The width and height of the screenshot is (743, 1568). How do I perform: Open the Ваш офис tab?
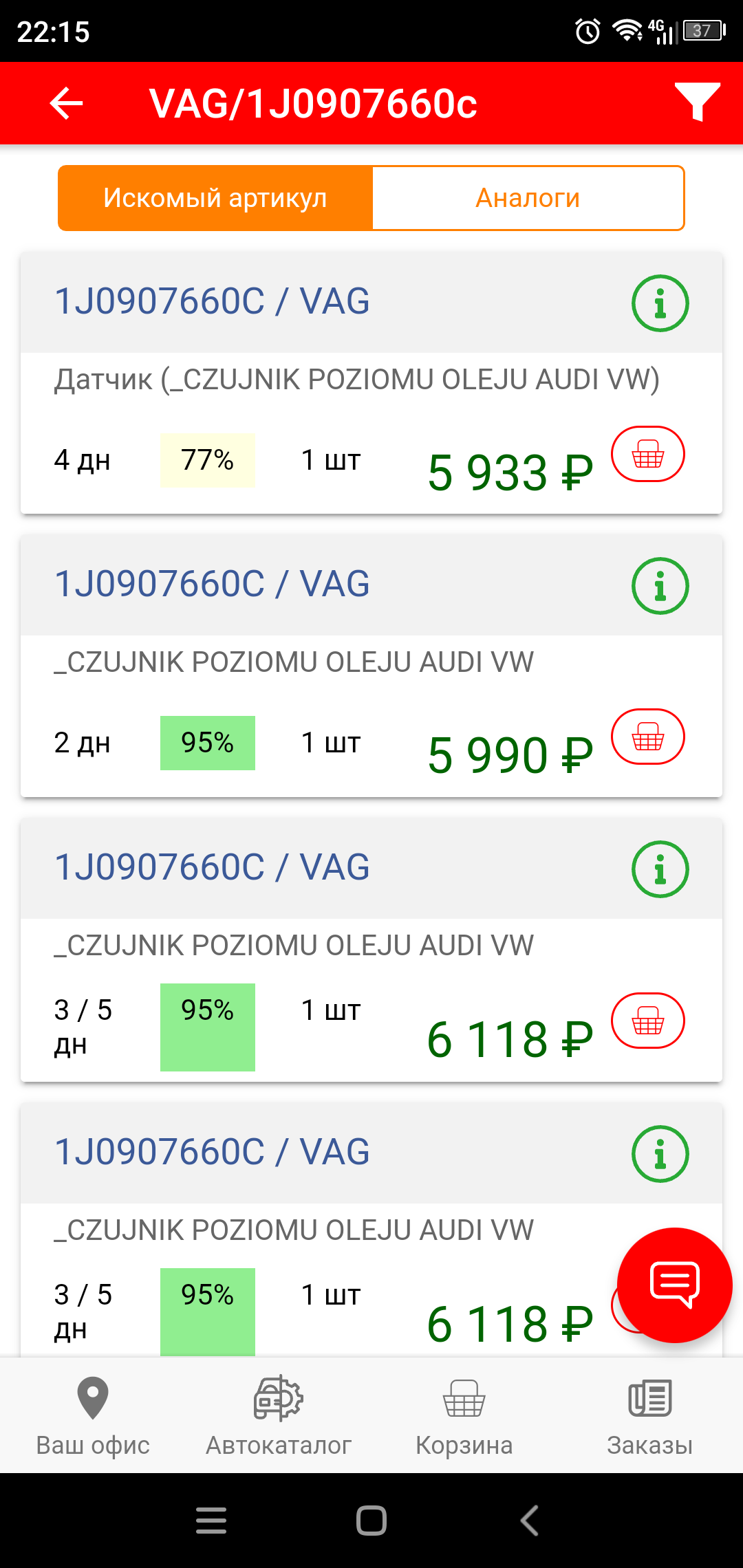[93, 1415]
